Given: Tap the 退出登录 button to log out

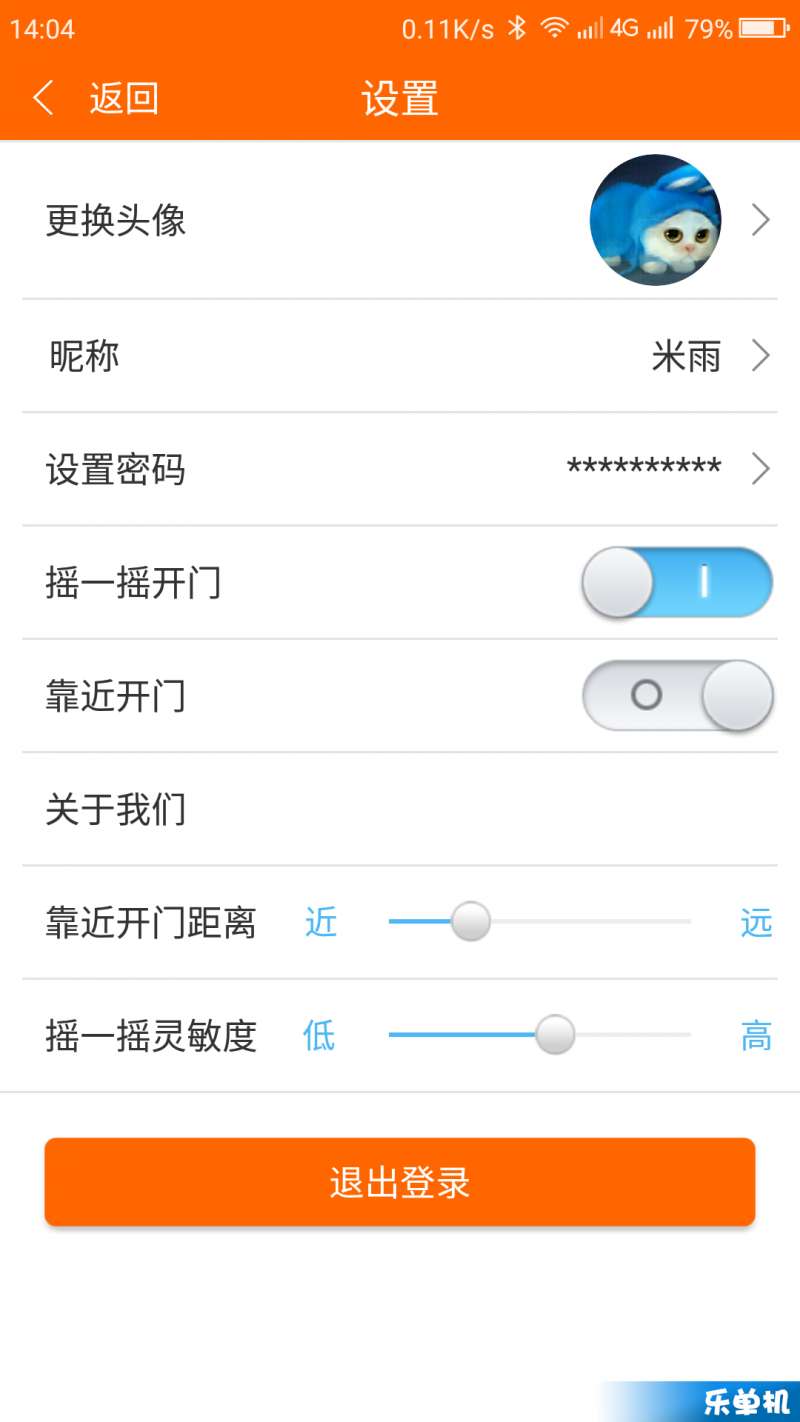Looking at the screenshot, I should [400, 1182].
